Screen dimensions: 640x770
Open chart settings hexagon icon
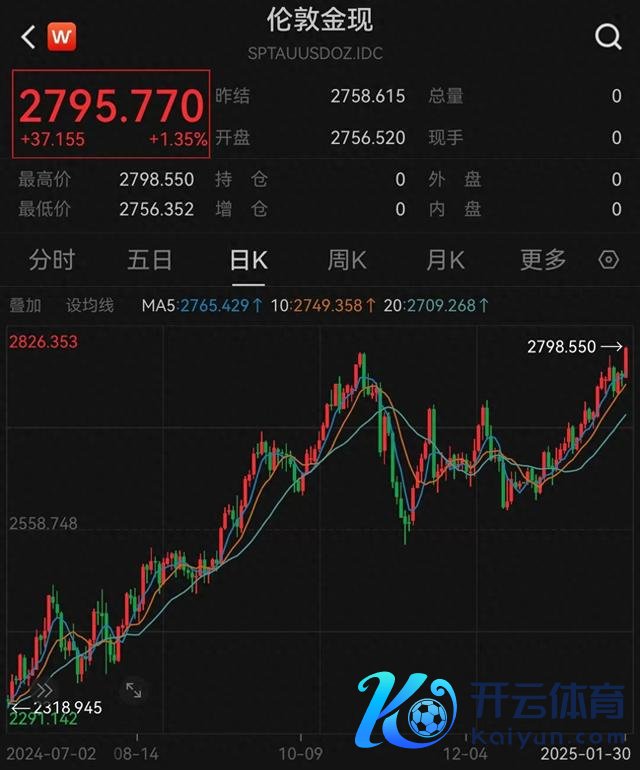pos(609,261)
